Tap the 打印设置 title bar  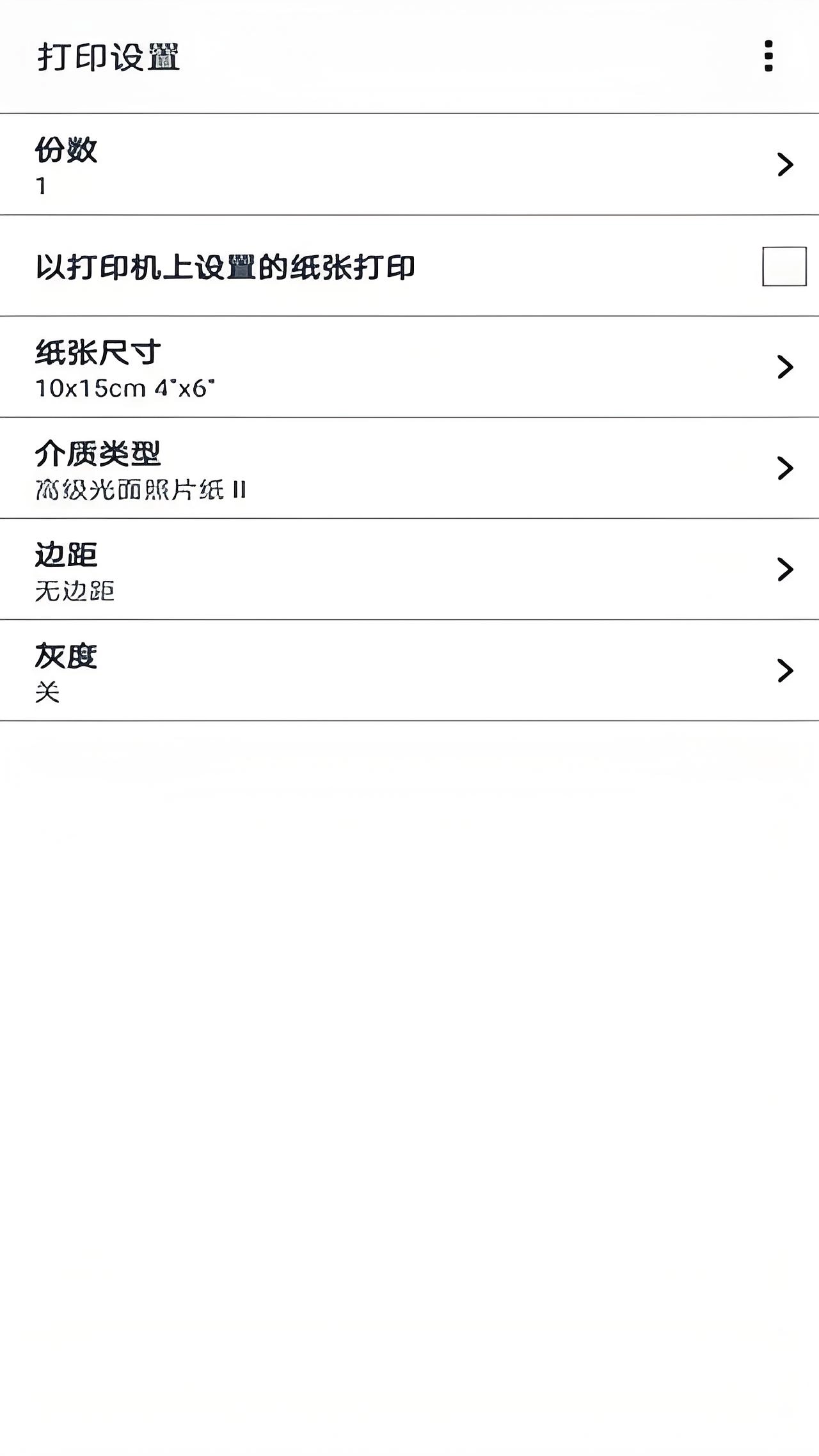pyautogui.click(x=109, y=56)
